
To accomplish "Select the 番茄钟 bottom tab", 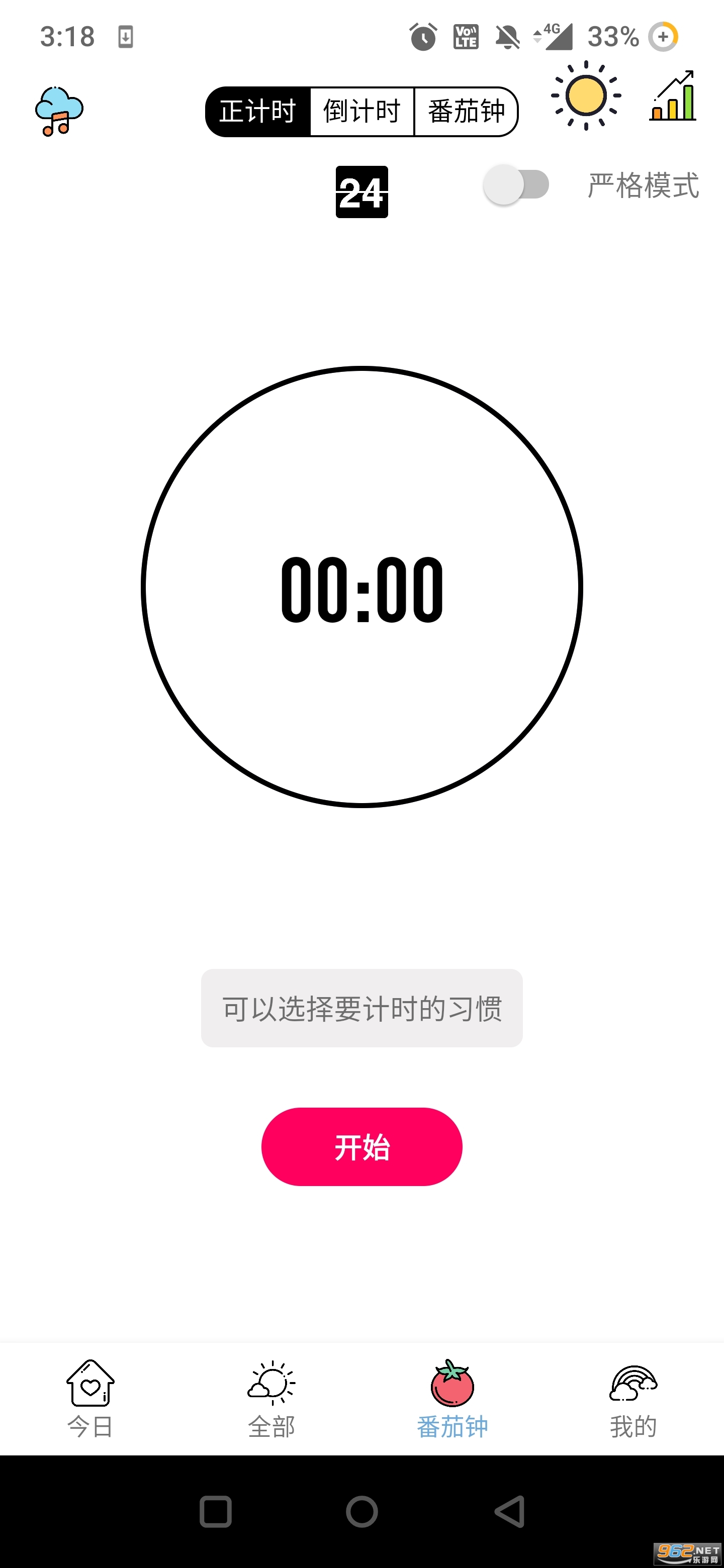I will (x=452, y=1400).
